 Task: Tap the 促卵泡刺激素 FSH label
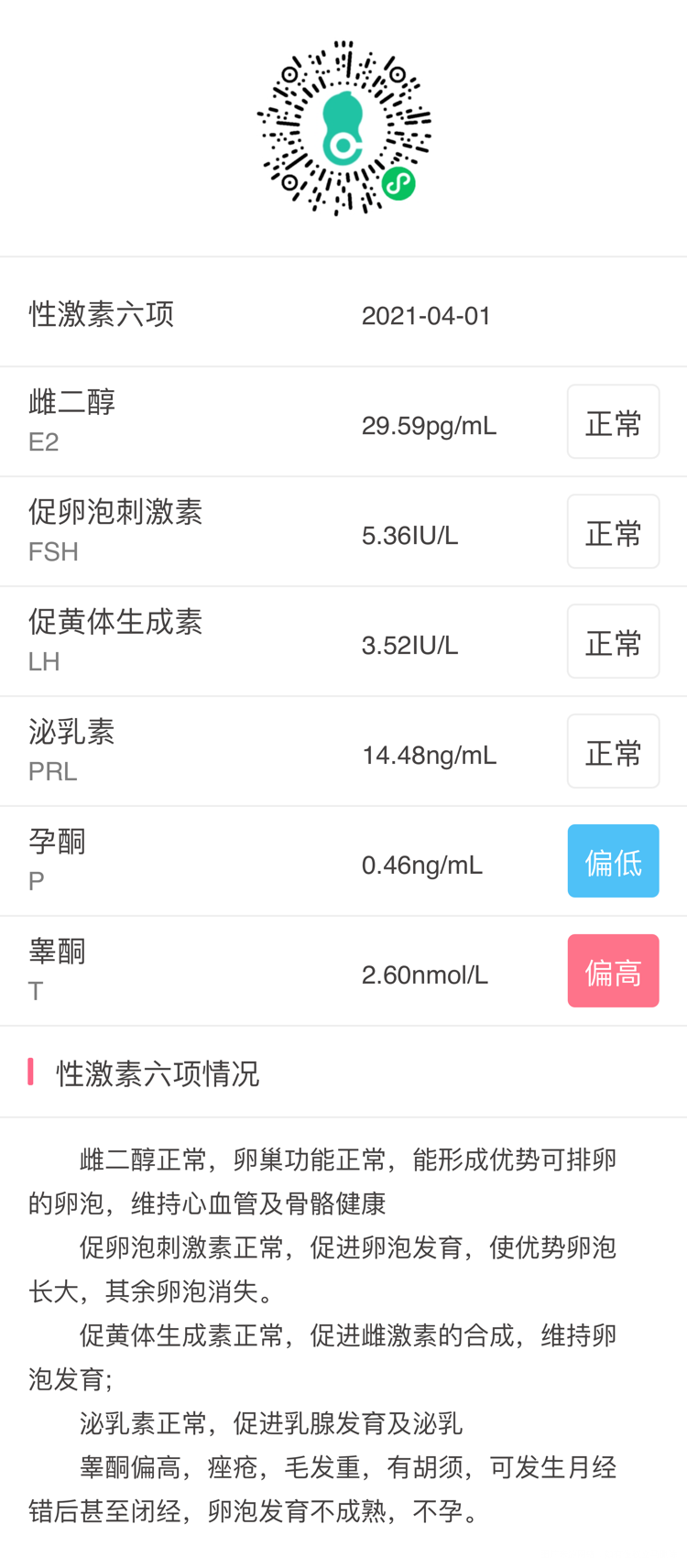pos(114,530)
